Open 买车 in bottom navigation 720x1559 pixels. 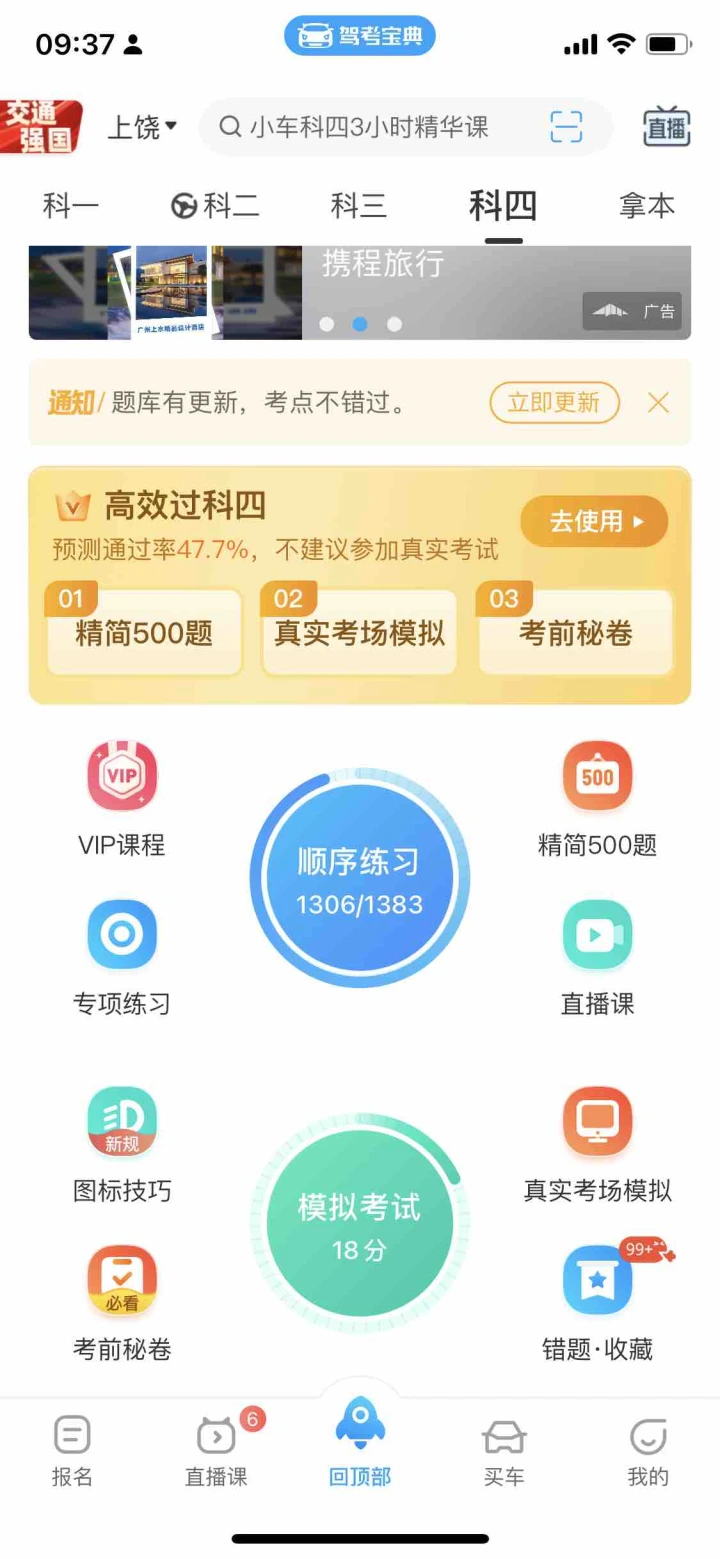pyautogui.click(x=503, y=1452)
